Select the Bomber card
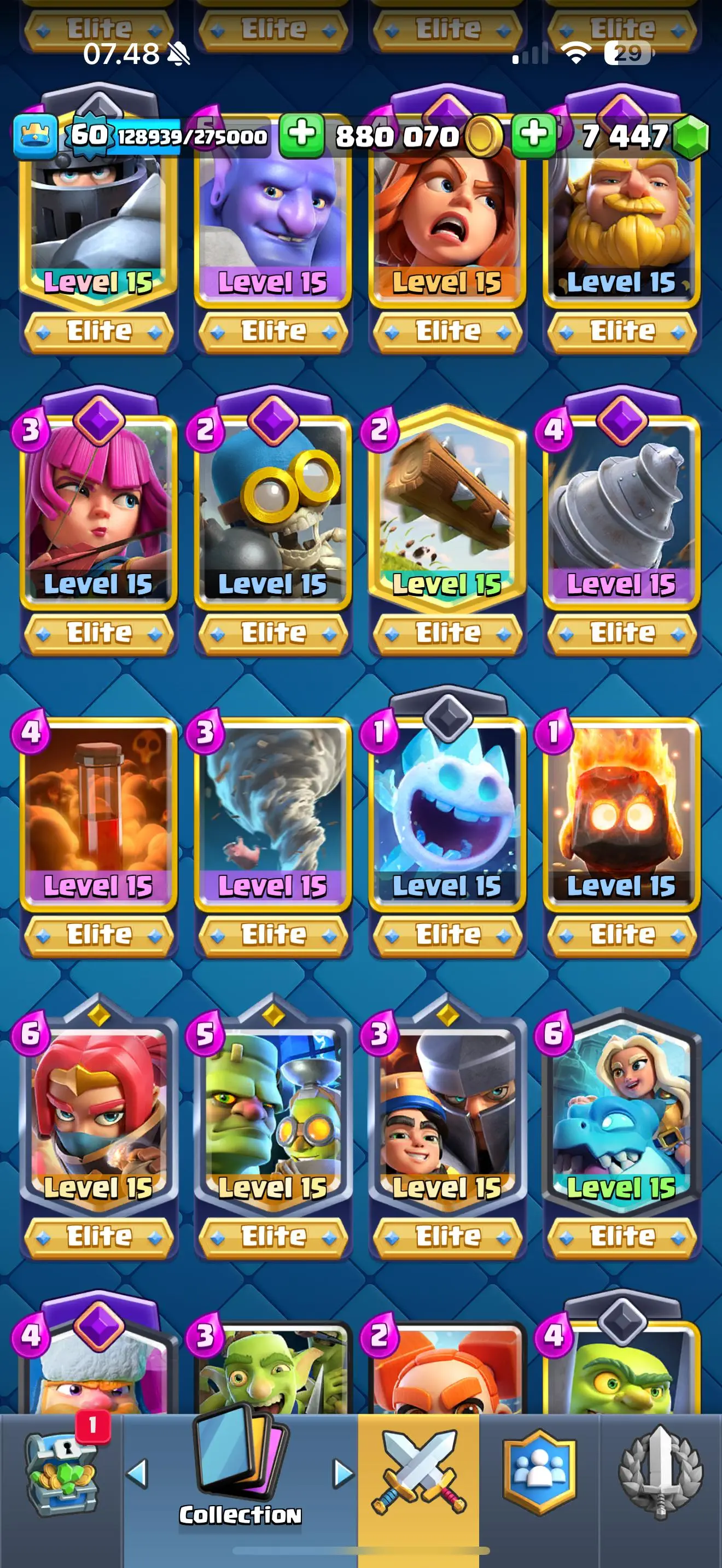The width and height of the screenshot is (722, 1568). click(x=273, y=511)
